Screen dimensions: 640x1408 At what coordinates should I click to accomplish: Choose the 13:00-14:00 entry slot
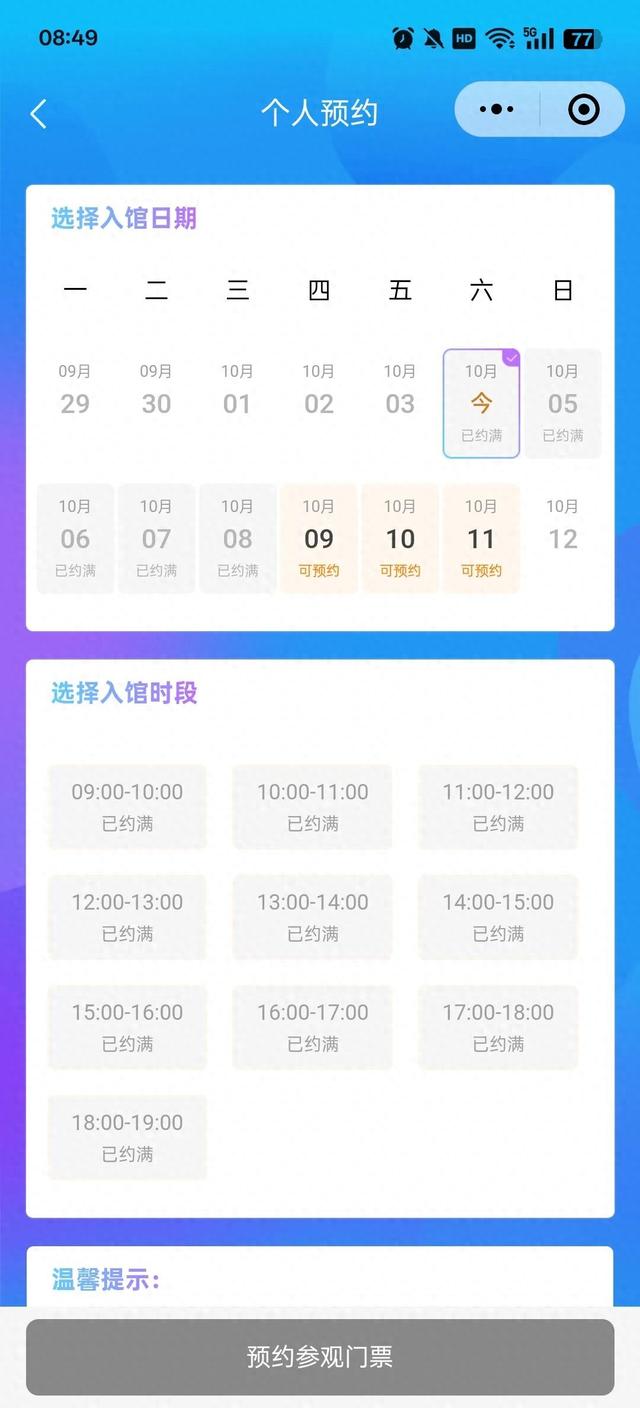click(313, 917)
